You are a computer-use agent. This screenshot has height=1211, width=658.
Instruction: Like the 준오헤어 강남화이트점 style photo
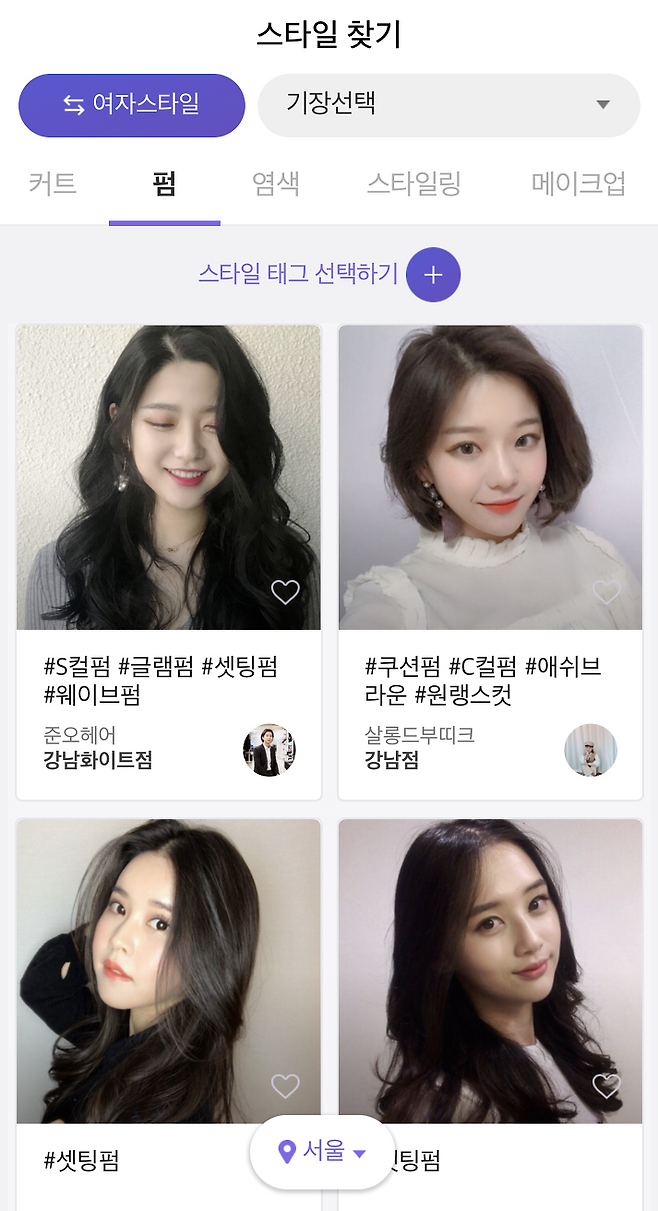[x=285, y=592]
